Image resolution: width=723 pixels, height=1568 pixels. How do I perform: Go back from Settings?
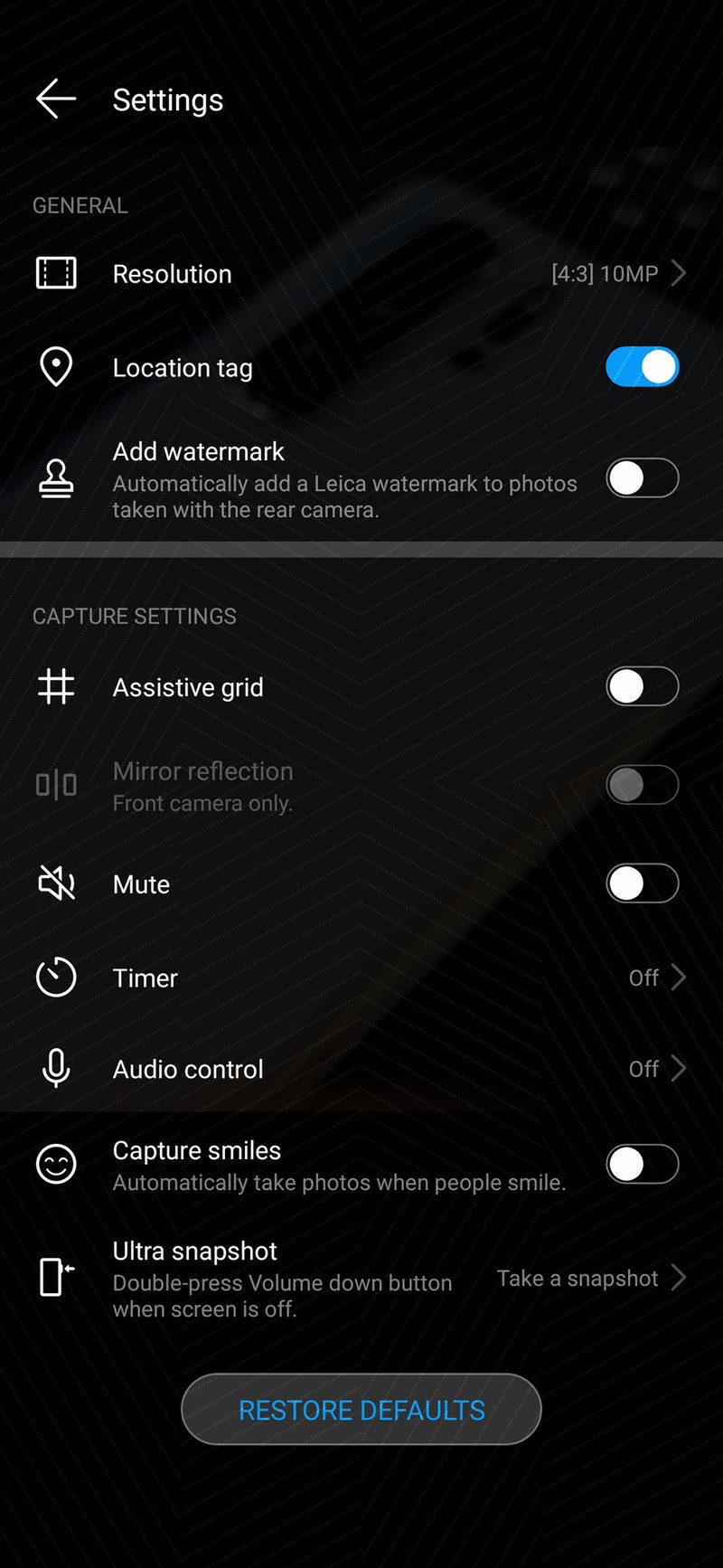point(56,99)
